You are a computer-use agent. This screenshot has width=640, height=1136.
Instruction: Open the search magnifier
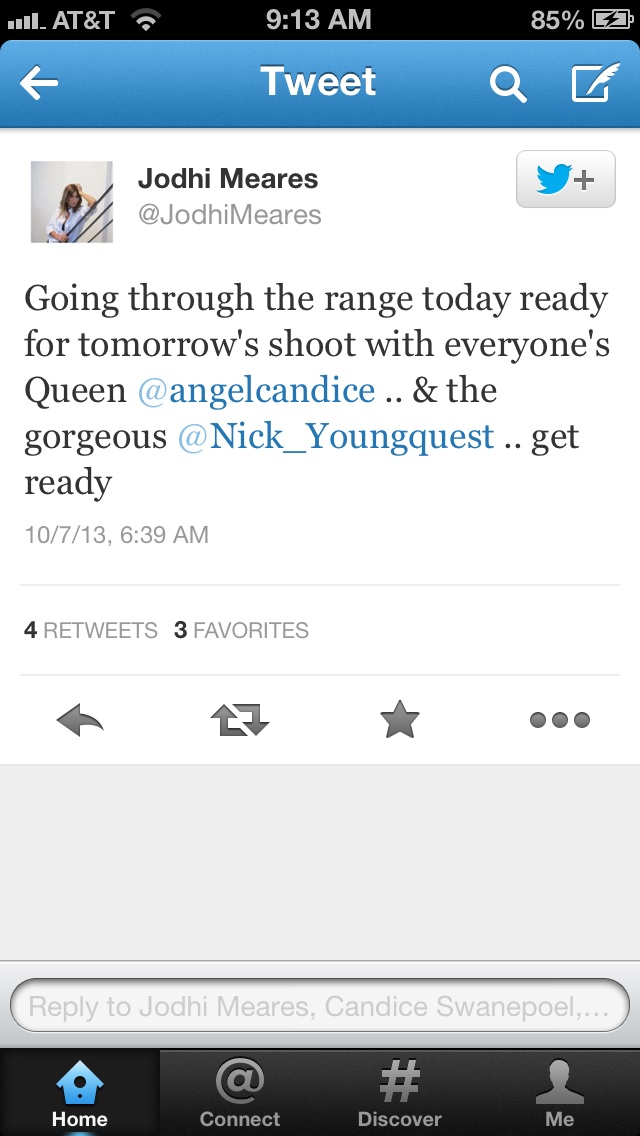point(507,84)
